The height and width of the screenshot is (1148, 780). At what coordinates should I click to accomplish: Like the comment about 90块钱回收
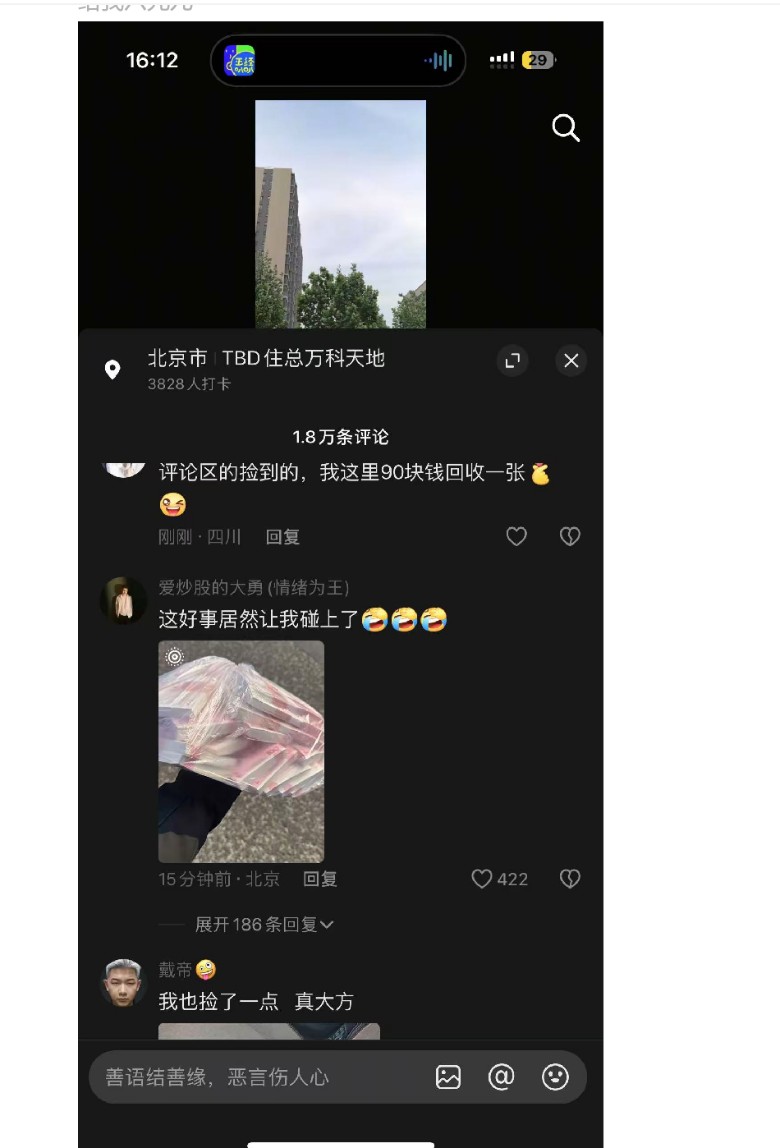[516, 537]
